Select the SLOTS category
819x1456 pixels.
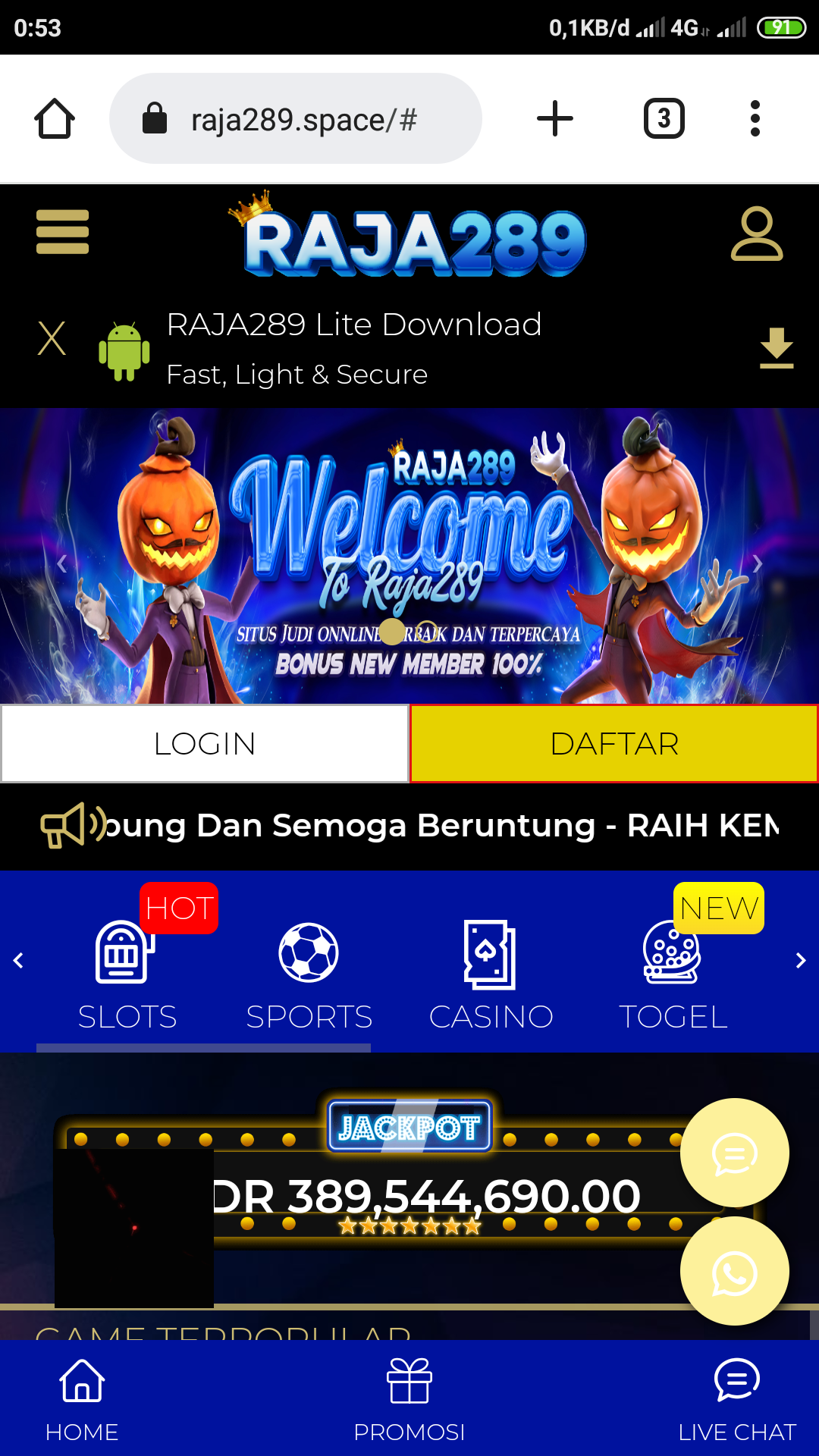pyautogui.click(x=127, y=974)
